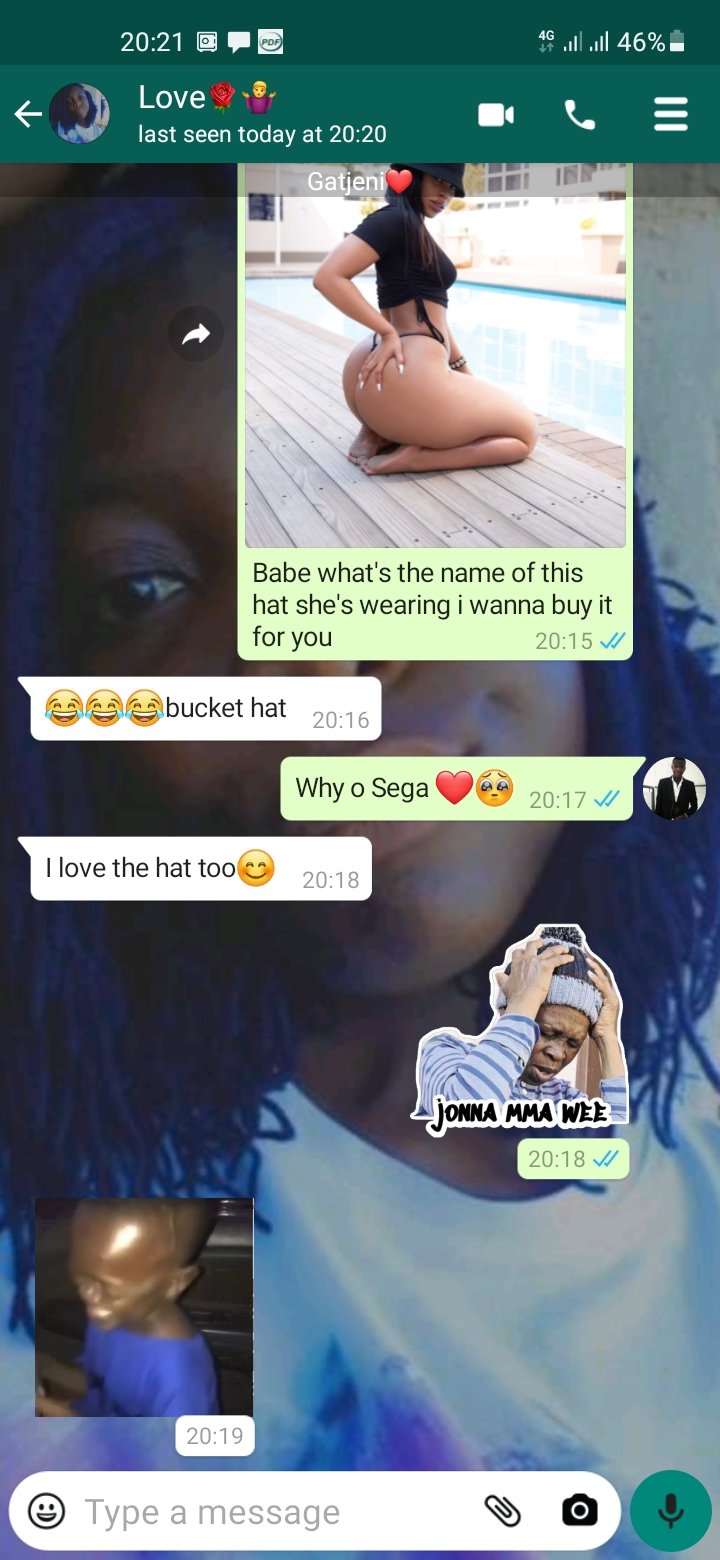
Task: Open the chat menu in the top bar
Action: click(670, 115)
